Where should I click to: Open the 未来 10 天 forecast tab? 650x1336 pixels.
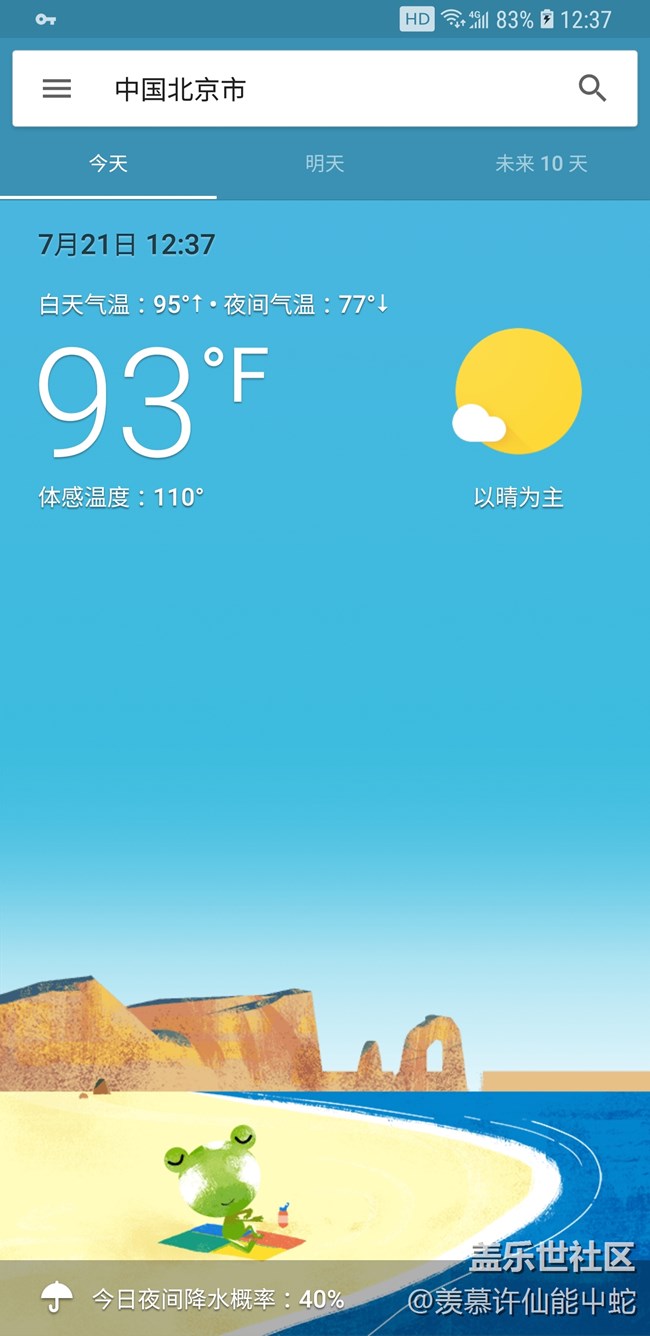click(x=541, y=164)
